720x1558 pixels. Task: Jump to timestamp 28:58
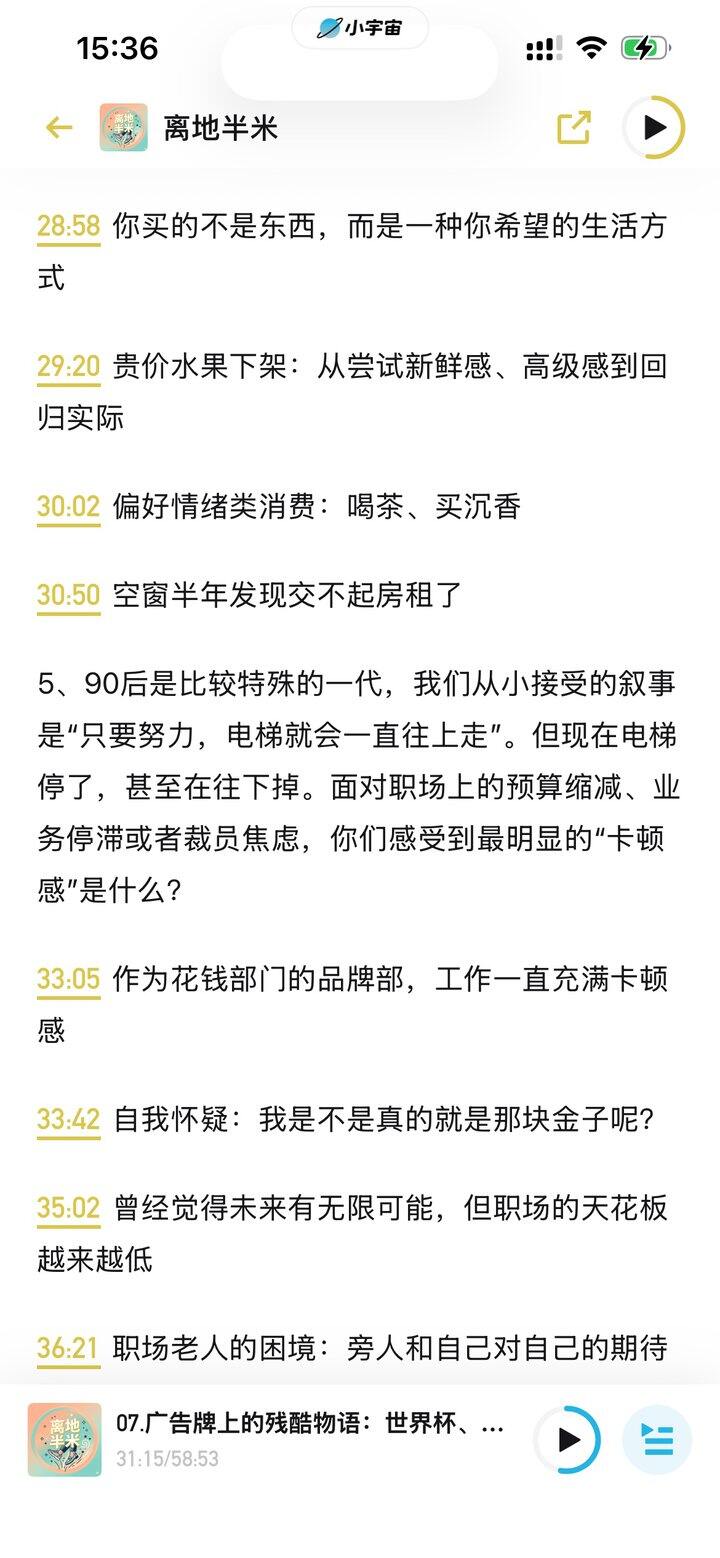pyautogui.click(x=69, y=227)
